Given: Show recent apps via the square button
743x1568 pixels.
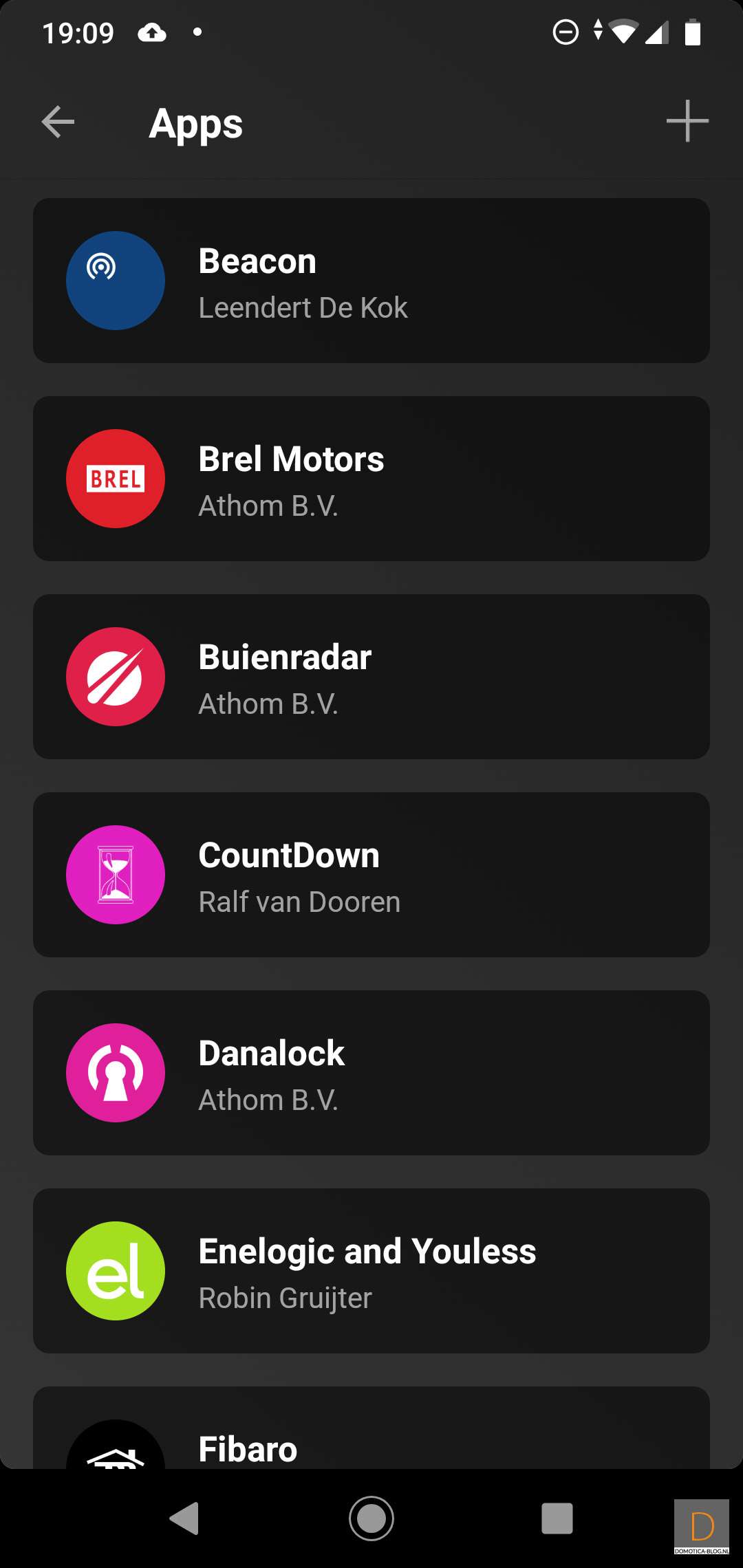Looking at the screenshot, I should 557,1518.
